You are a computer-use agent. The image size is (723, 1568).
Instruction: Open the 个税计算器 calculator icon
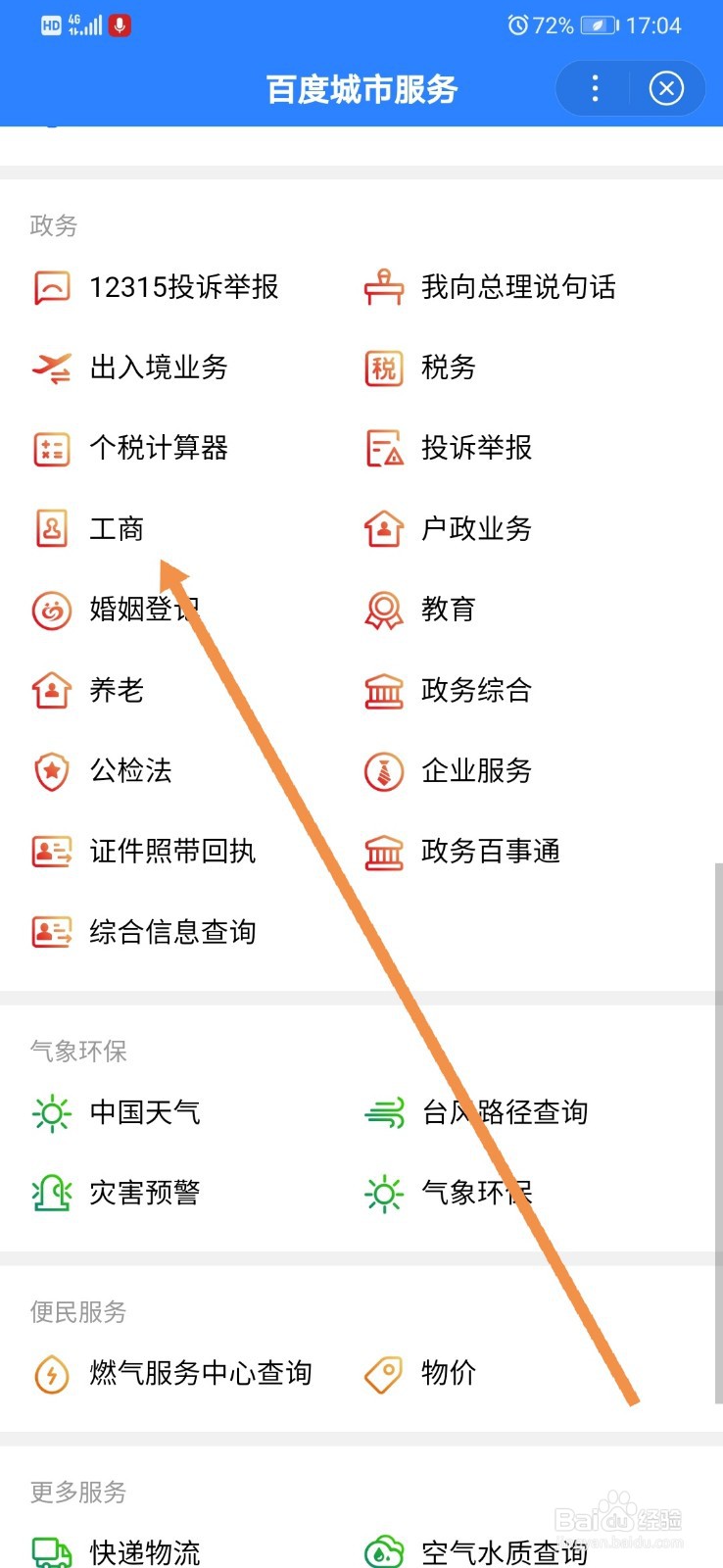click(50, 448)
